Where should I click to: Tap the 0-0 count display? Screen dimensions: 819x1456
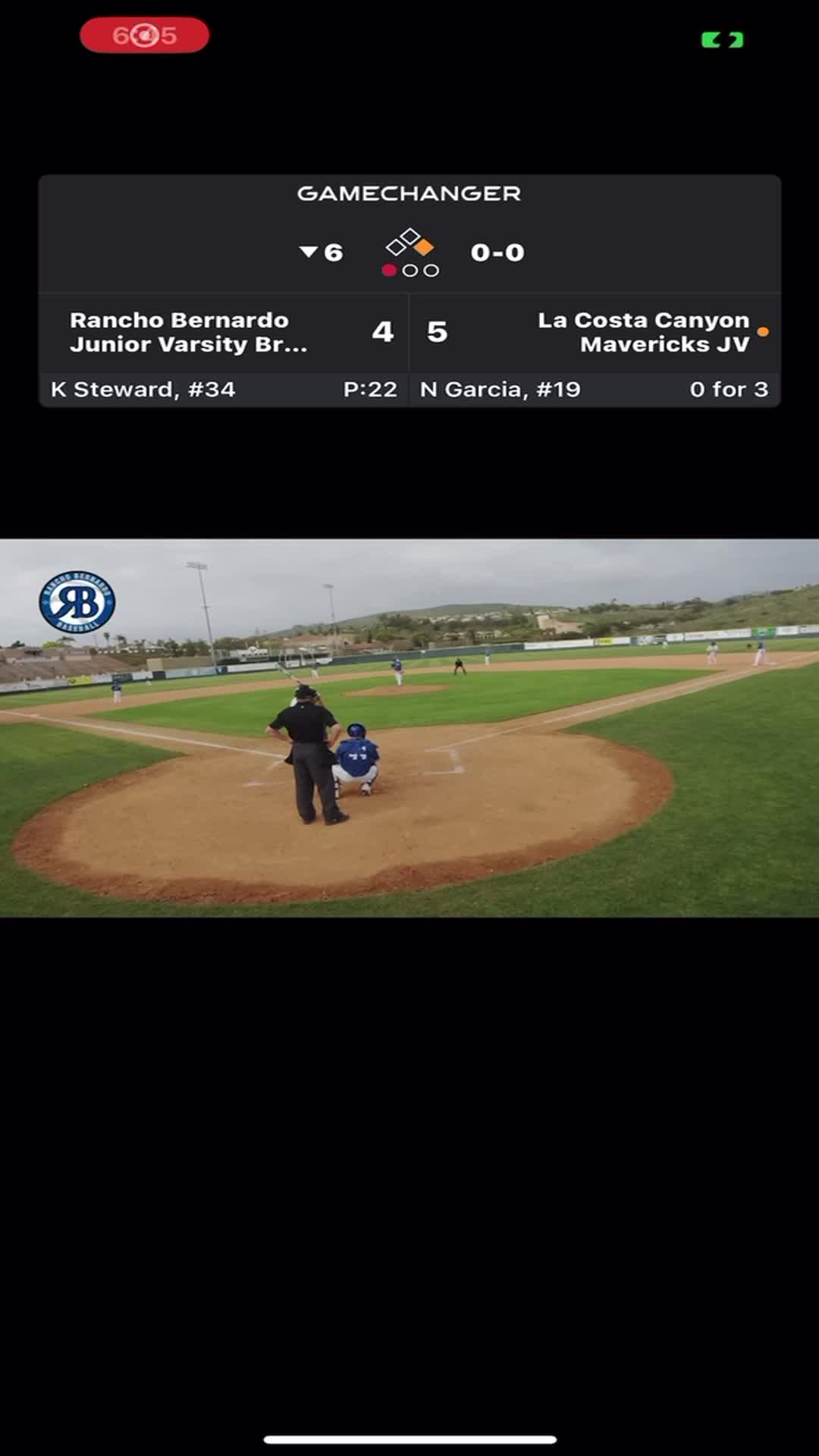(497, 253)
